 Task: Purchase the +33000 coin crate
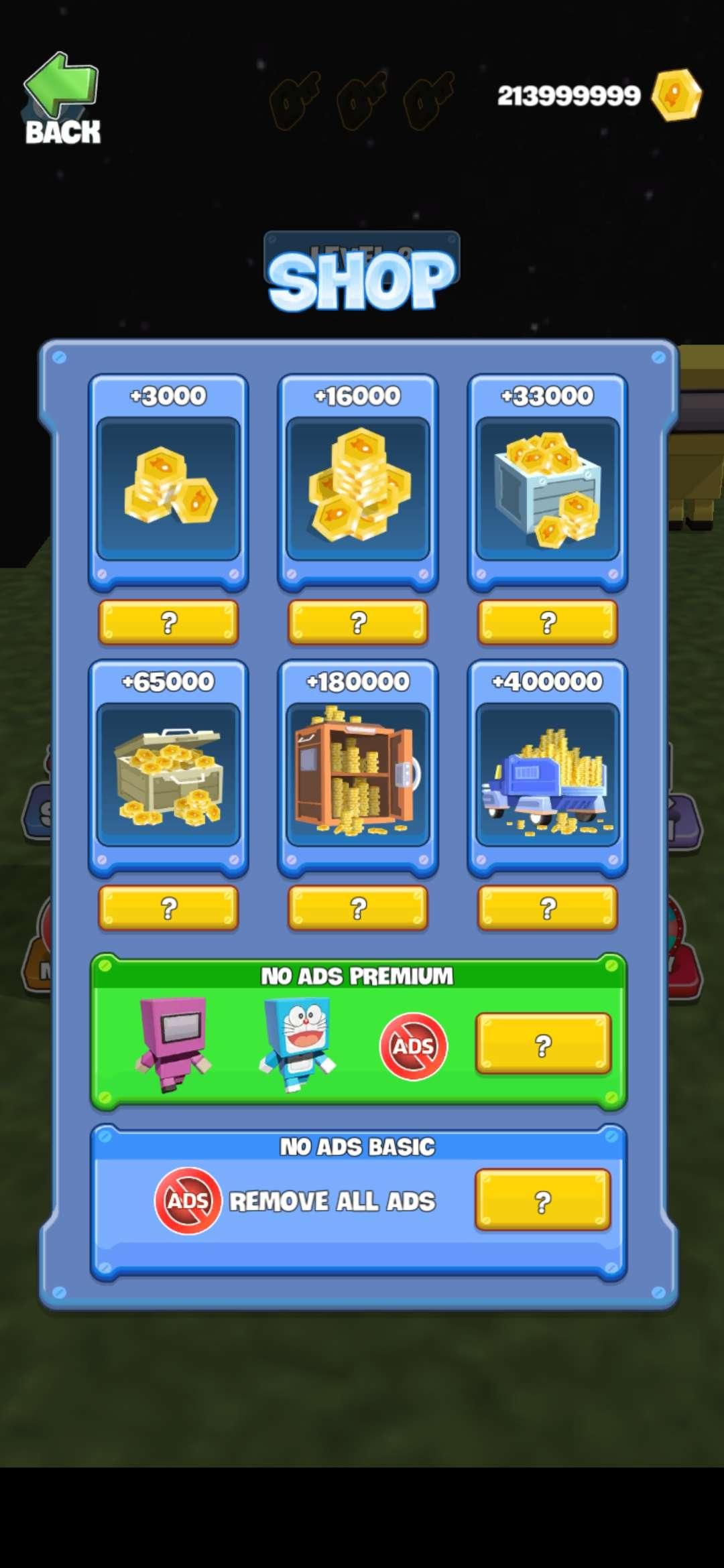tap(548, 623)
